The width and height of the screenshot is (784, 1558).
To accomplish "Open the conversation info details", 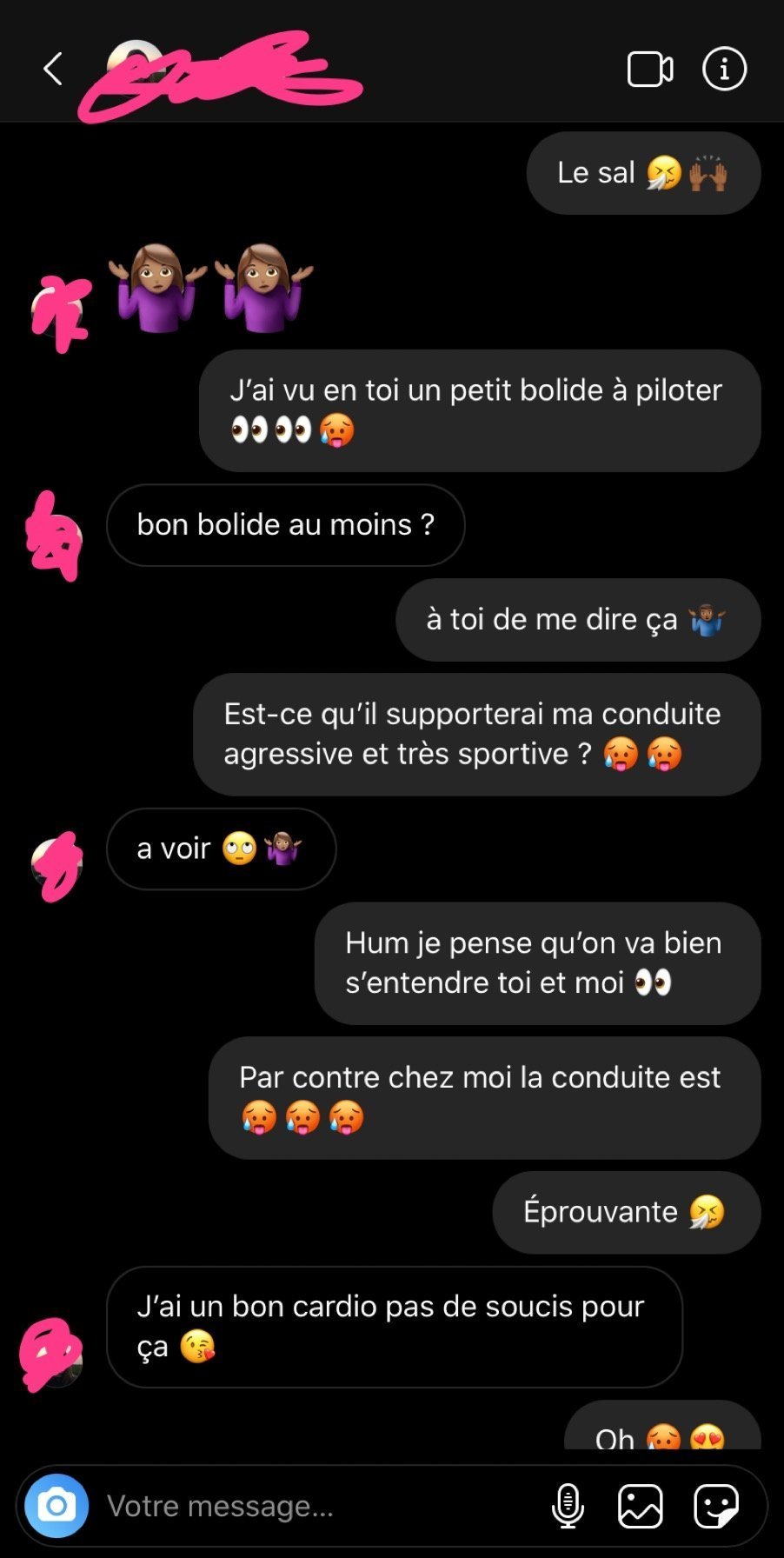I will [x=724, y=69].
